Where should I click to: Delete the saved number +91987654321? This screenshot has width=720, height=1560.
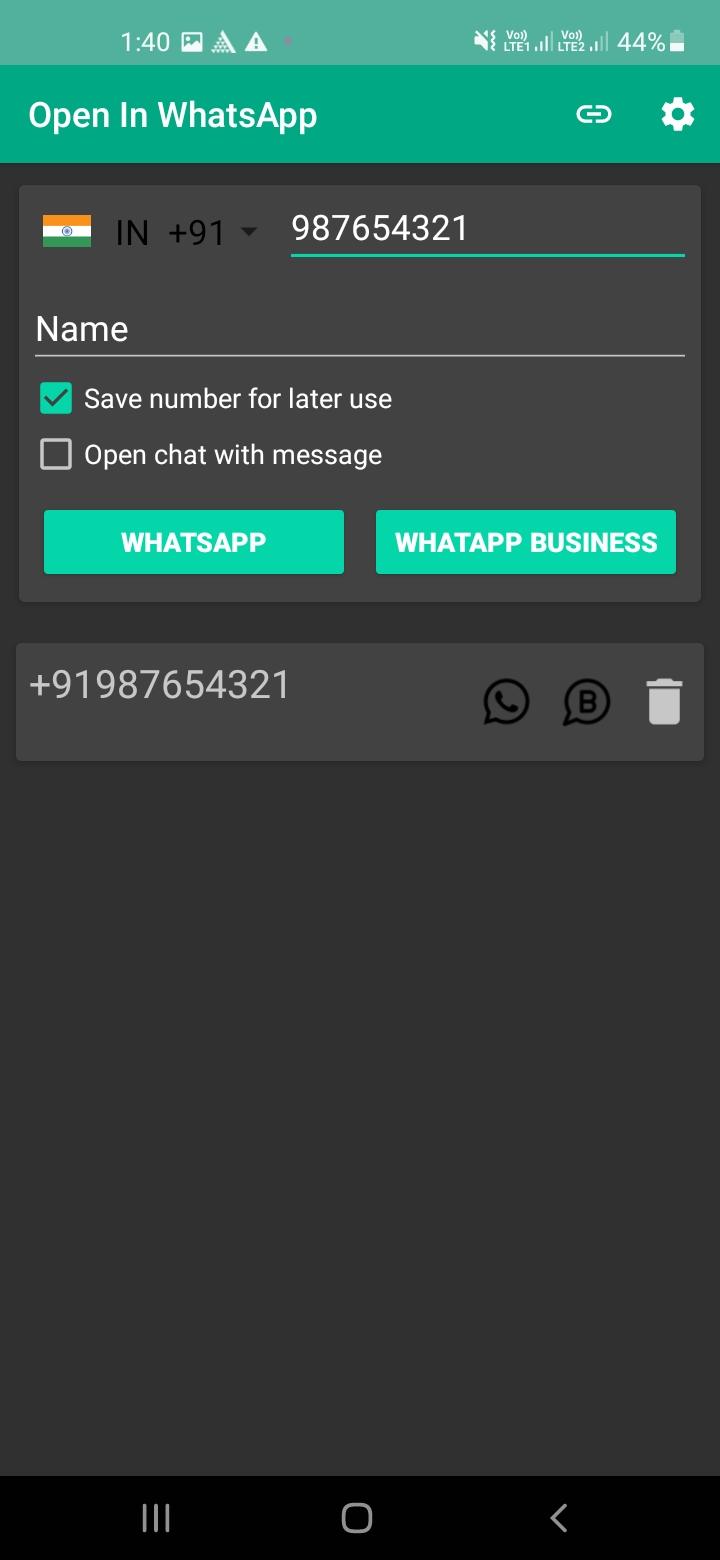[664, 701]
